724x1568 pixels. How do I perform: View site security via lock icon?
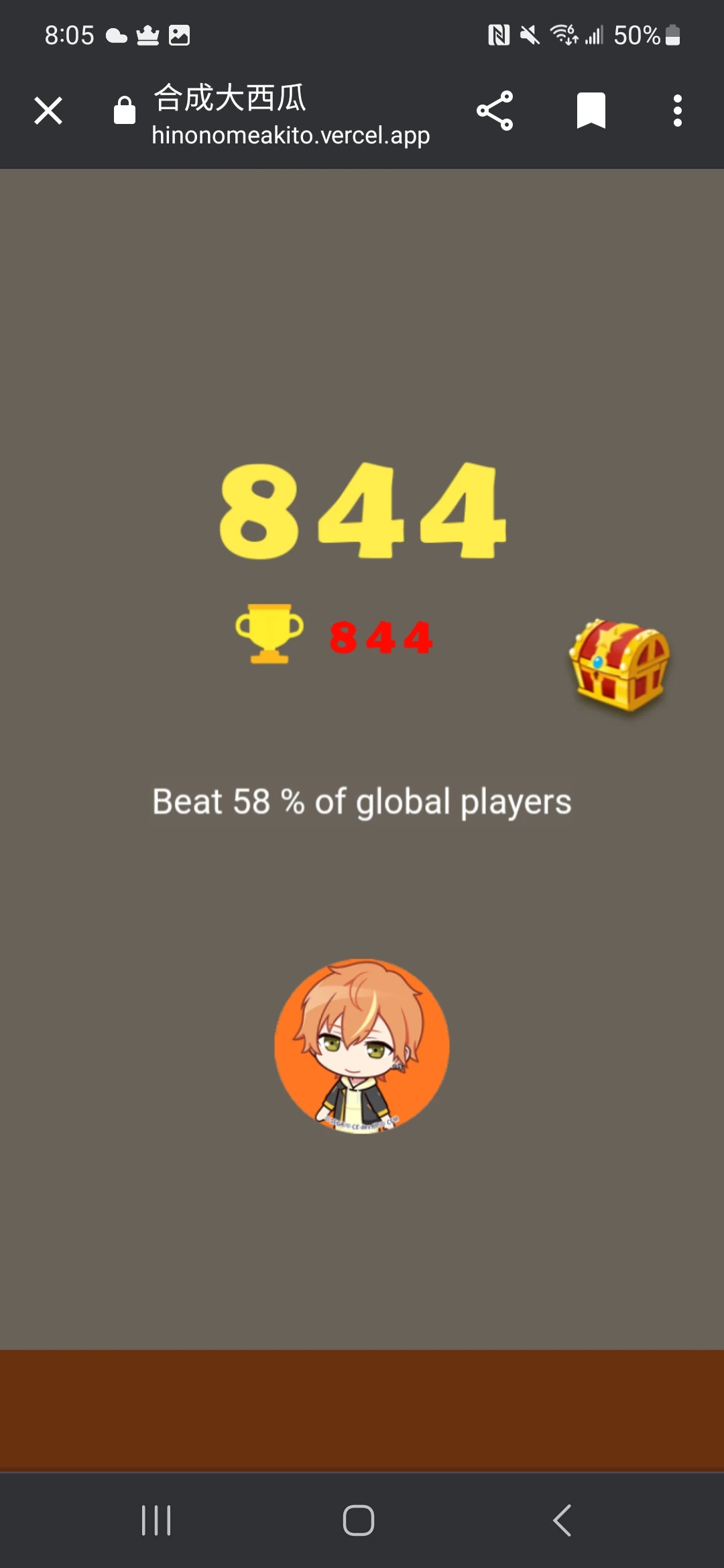point(125,111)
